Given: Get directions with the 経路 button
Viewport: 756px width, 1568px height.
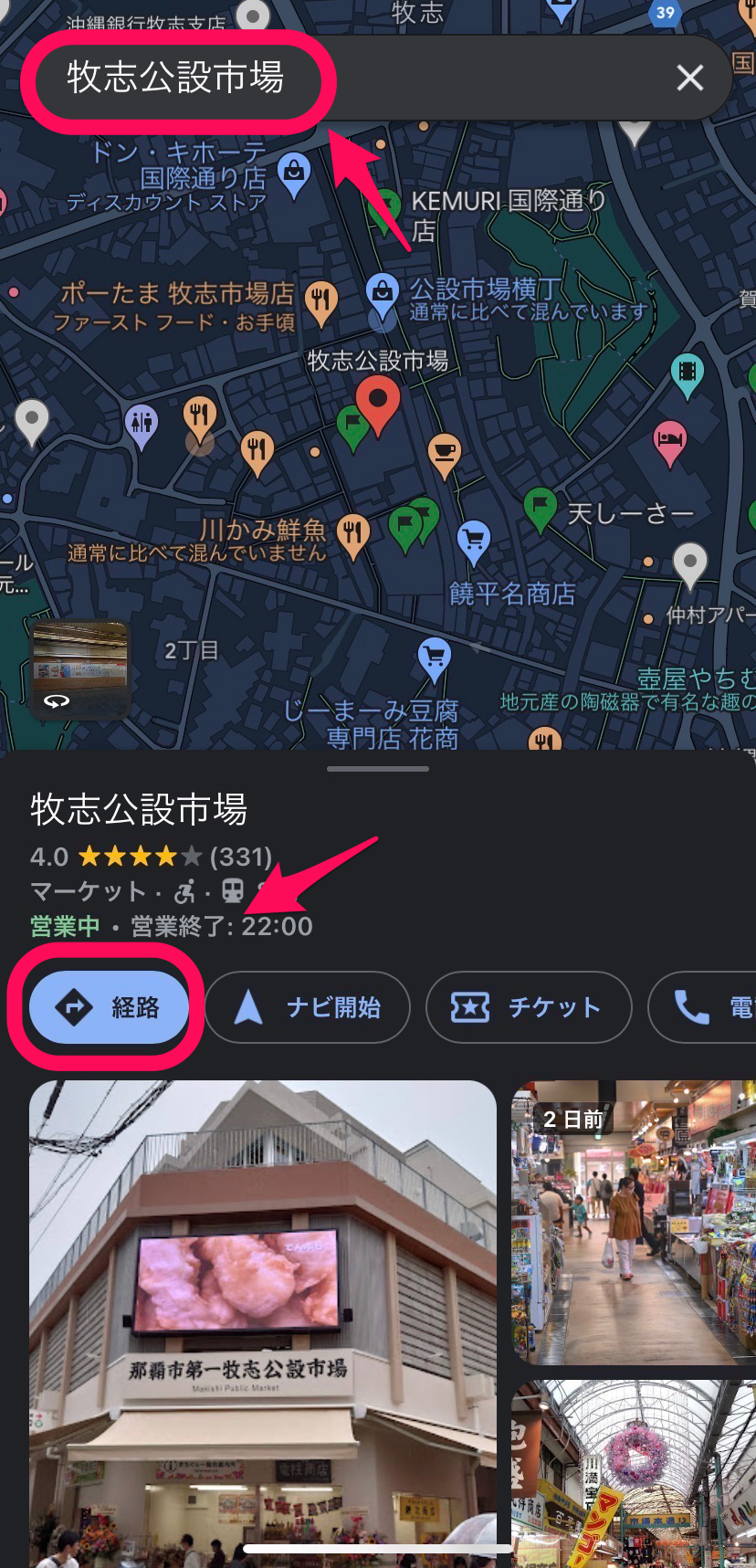Looking at the screenshot, I should point(109,1007).
